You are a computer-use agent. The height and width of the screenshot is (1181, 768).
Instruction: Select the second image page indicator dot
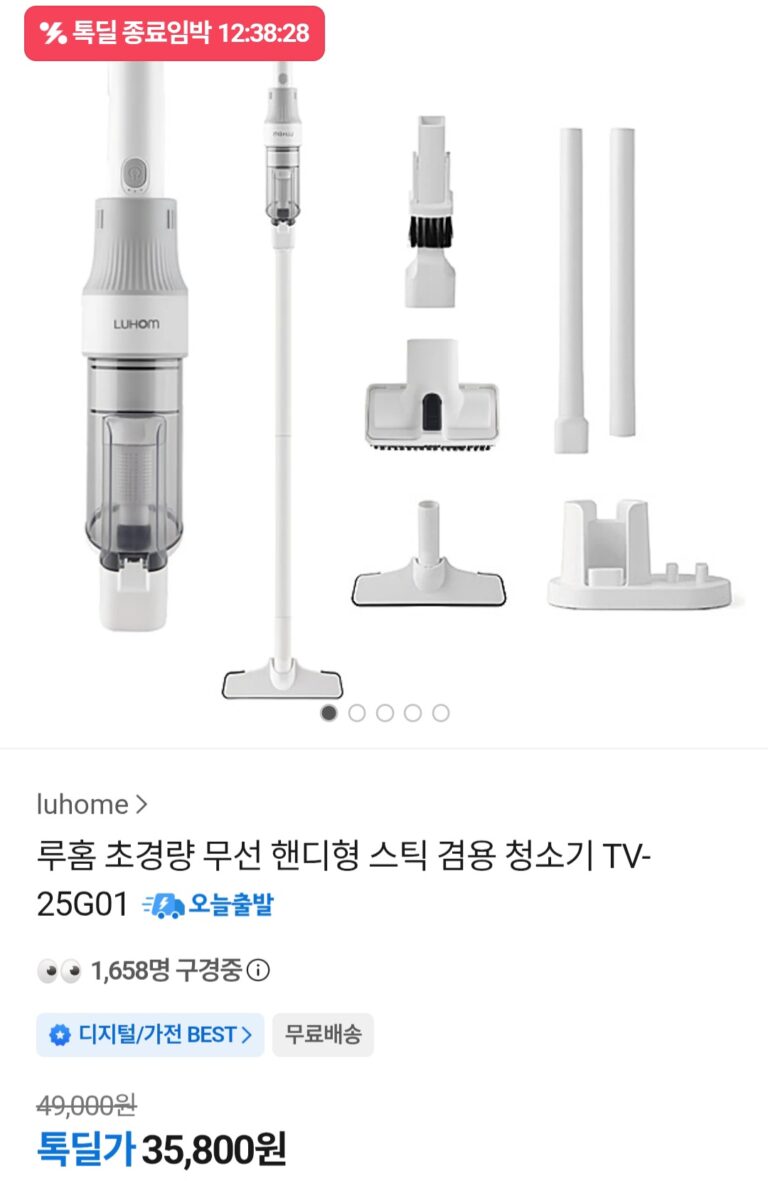[x=357, y=713]
